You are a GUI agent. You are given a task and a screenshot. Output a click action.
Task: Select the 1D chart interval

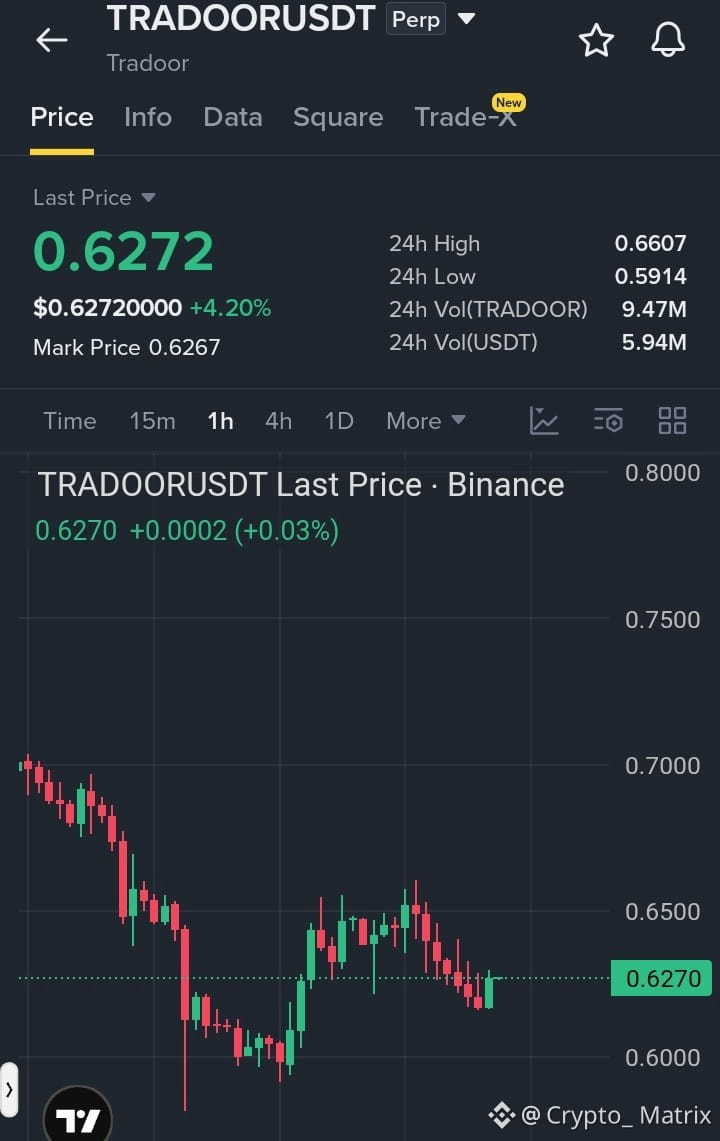coord(339,421)
